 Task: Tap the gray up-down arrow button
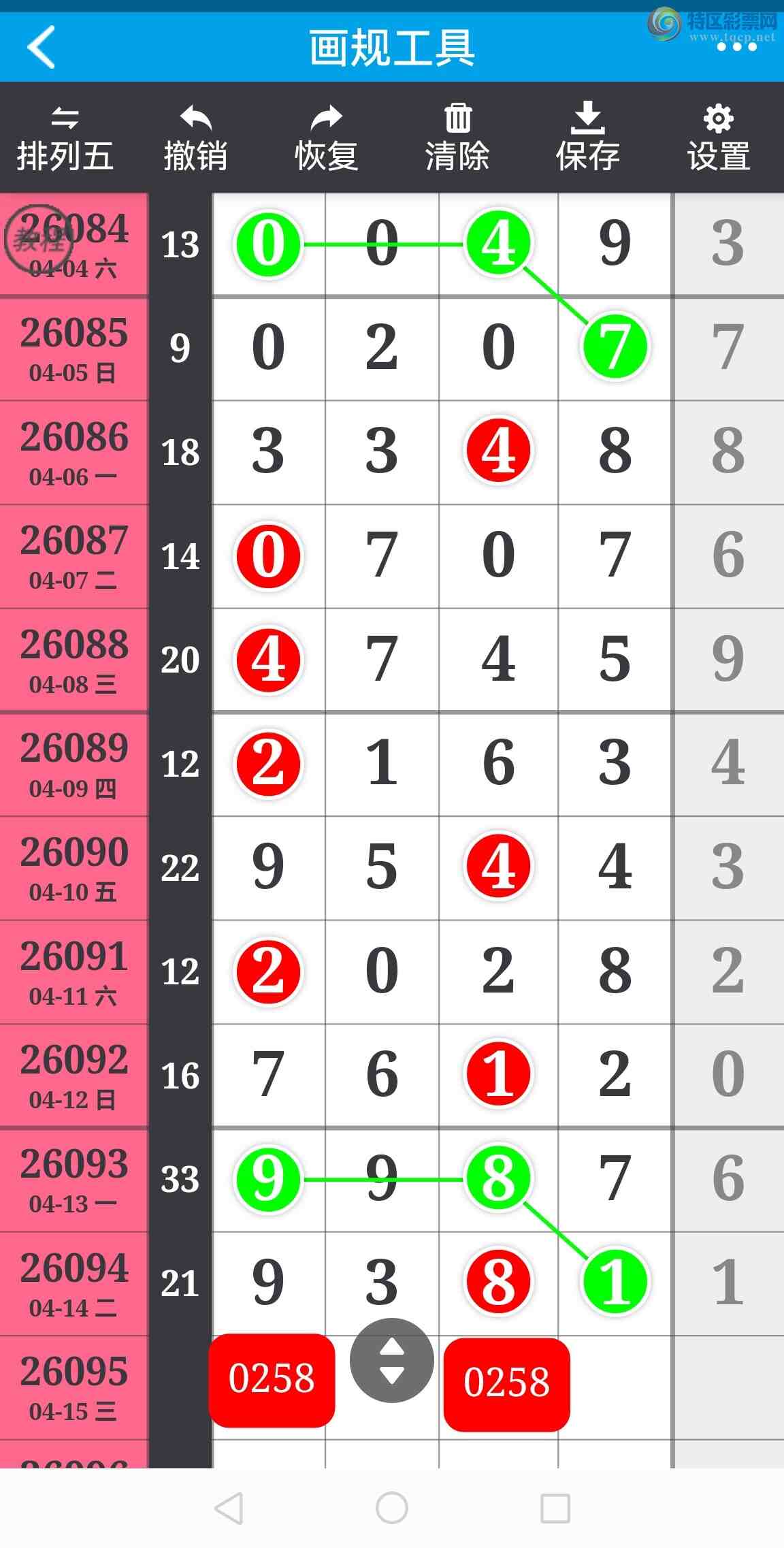392,1360
